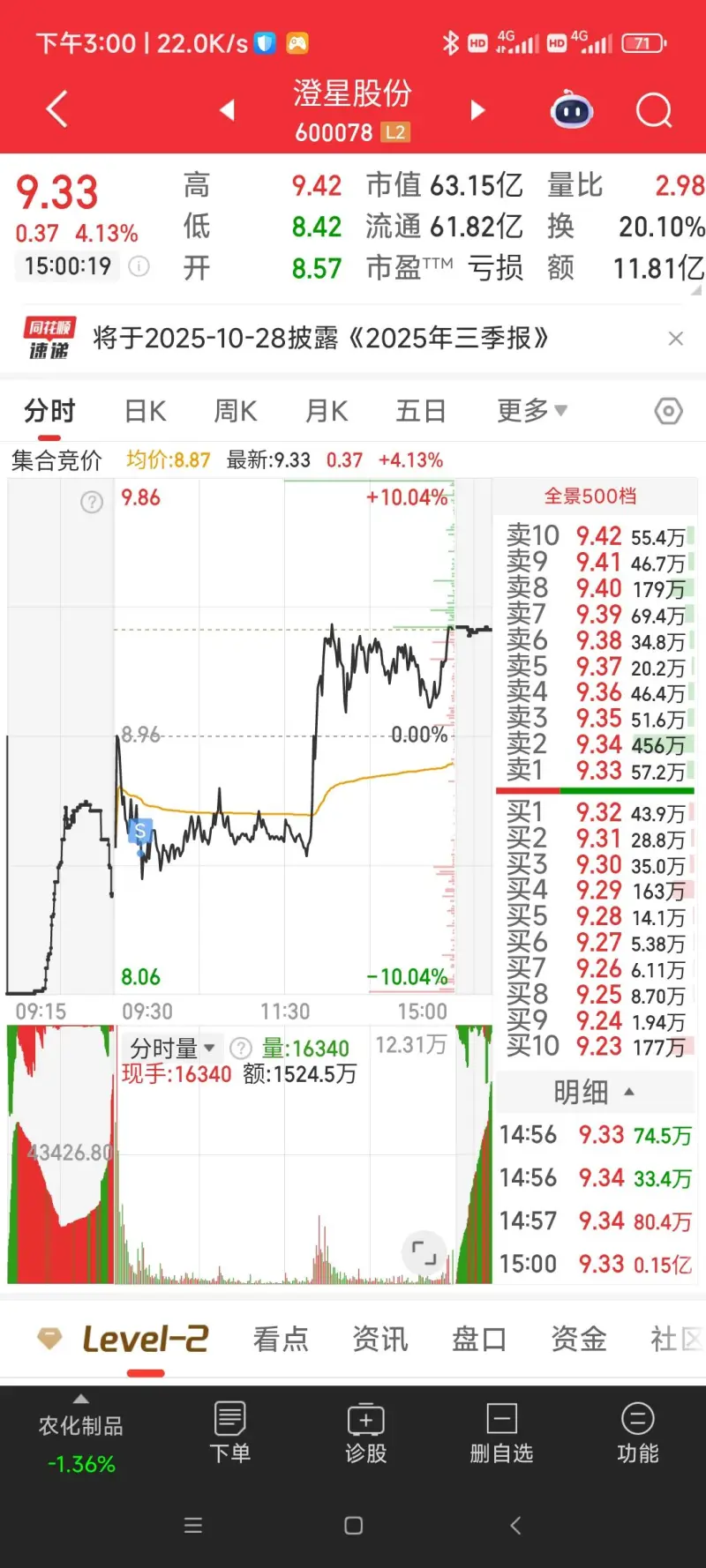This screenshot has width=706, height=1568.
Task: Open chart settings hexagon icon
Action: 668,411
